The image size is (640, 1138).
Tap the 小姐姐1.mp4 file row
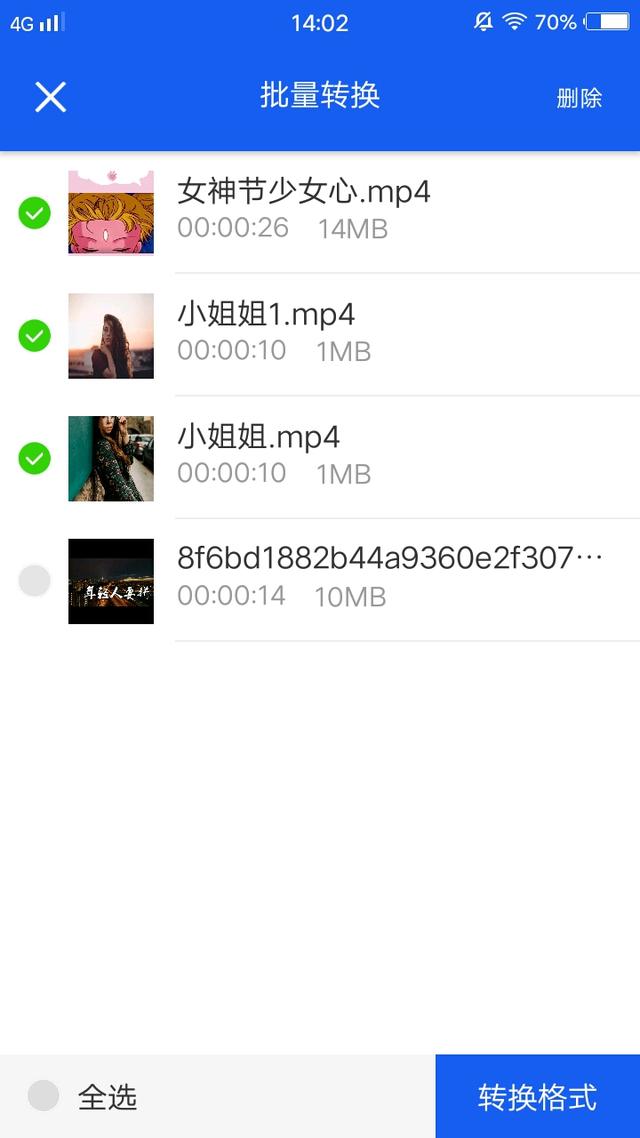pos(320,335)
